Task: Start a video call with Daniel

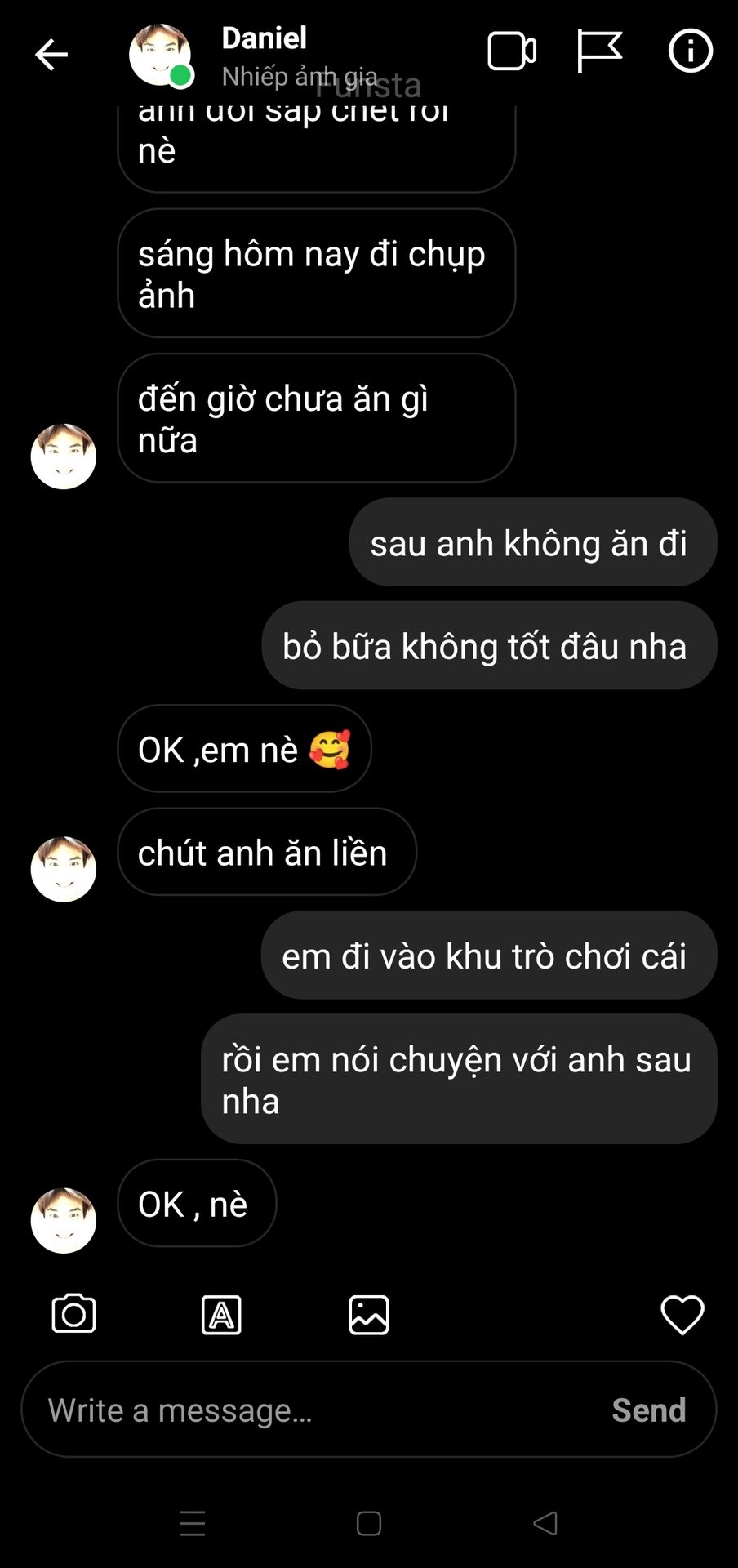Action: click(512, 51)
